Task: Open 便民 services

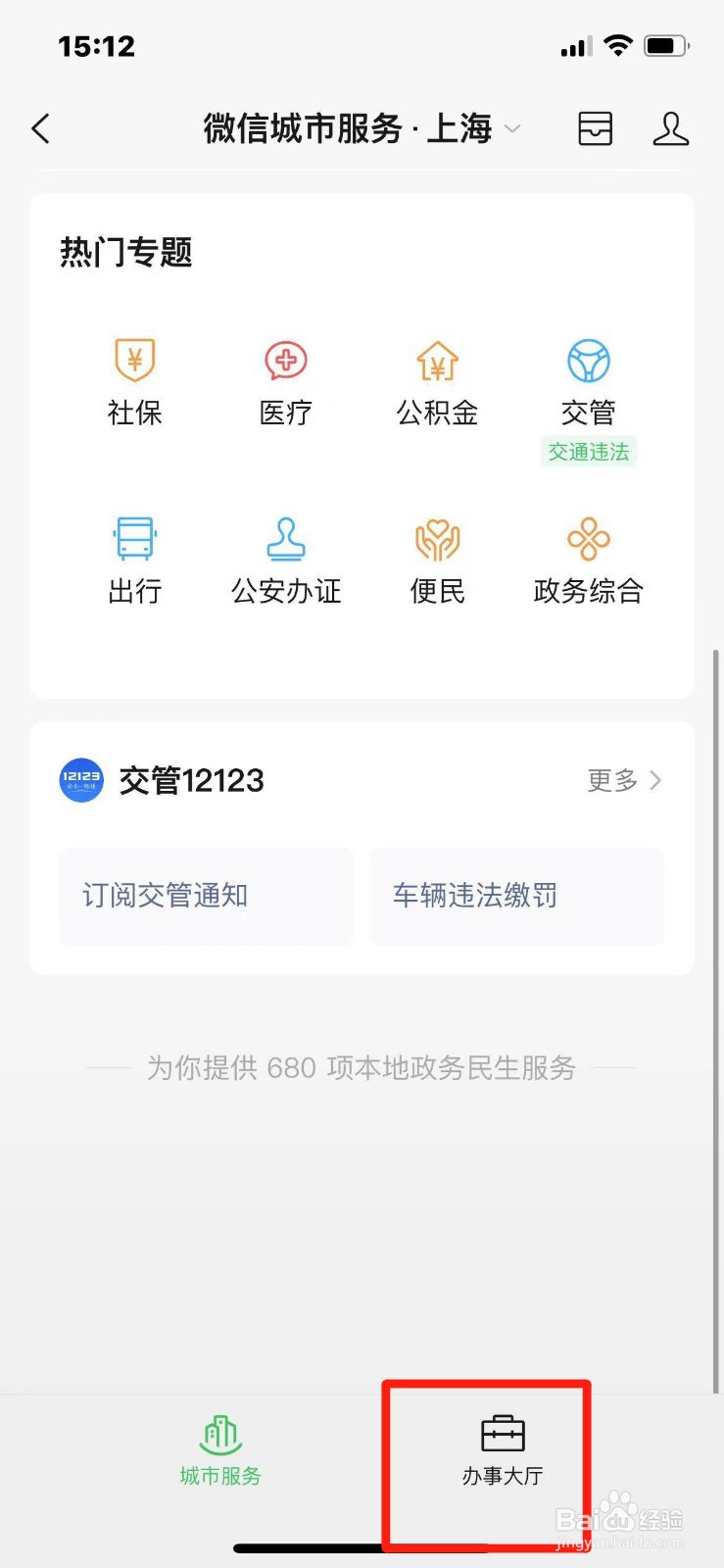Action: point(437,562)
